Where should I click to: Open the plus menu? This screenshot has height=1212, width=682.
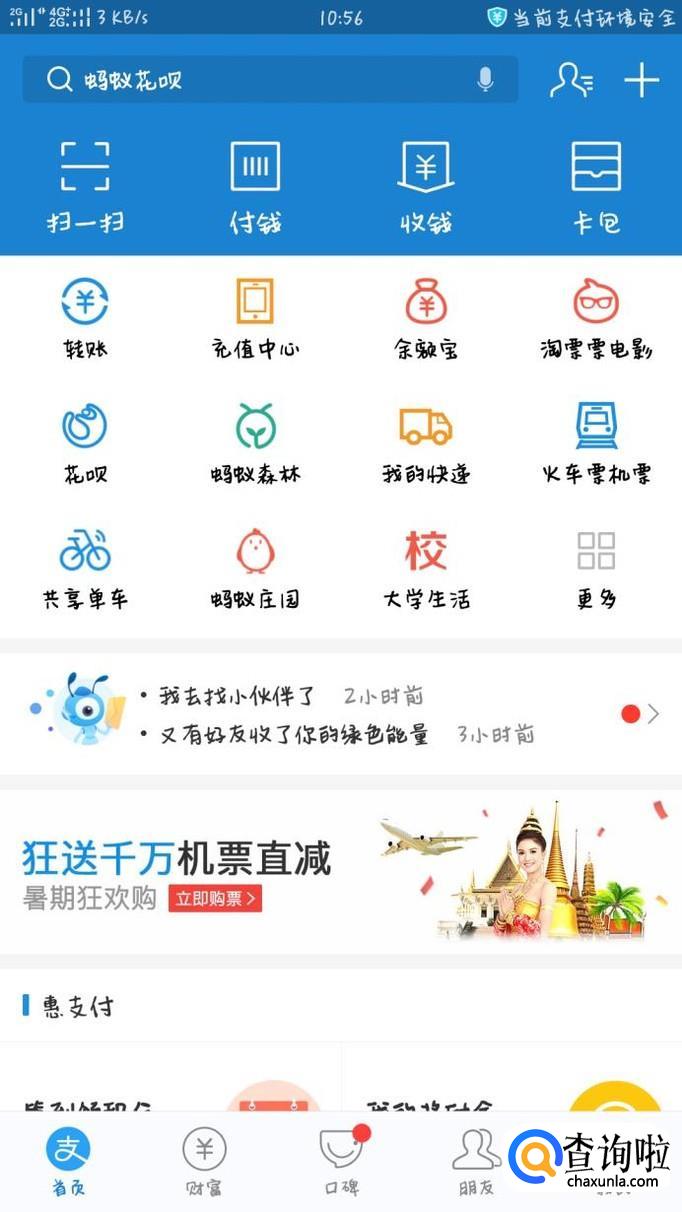pyautogui.click(x=641, y=80)
